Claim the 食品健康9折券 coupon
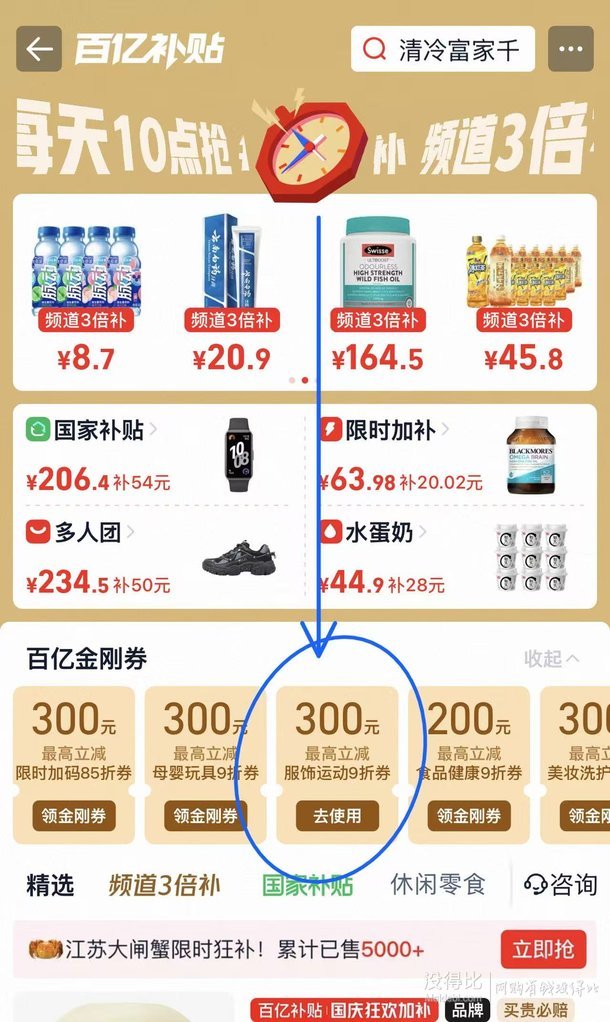This screenshot has width=610, height=1022. [x=469, y=816]
